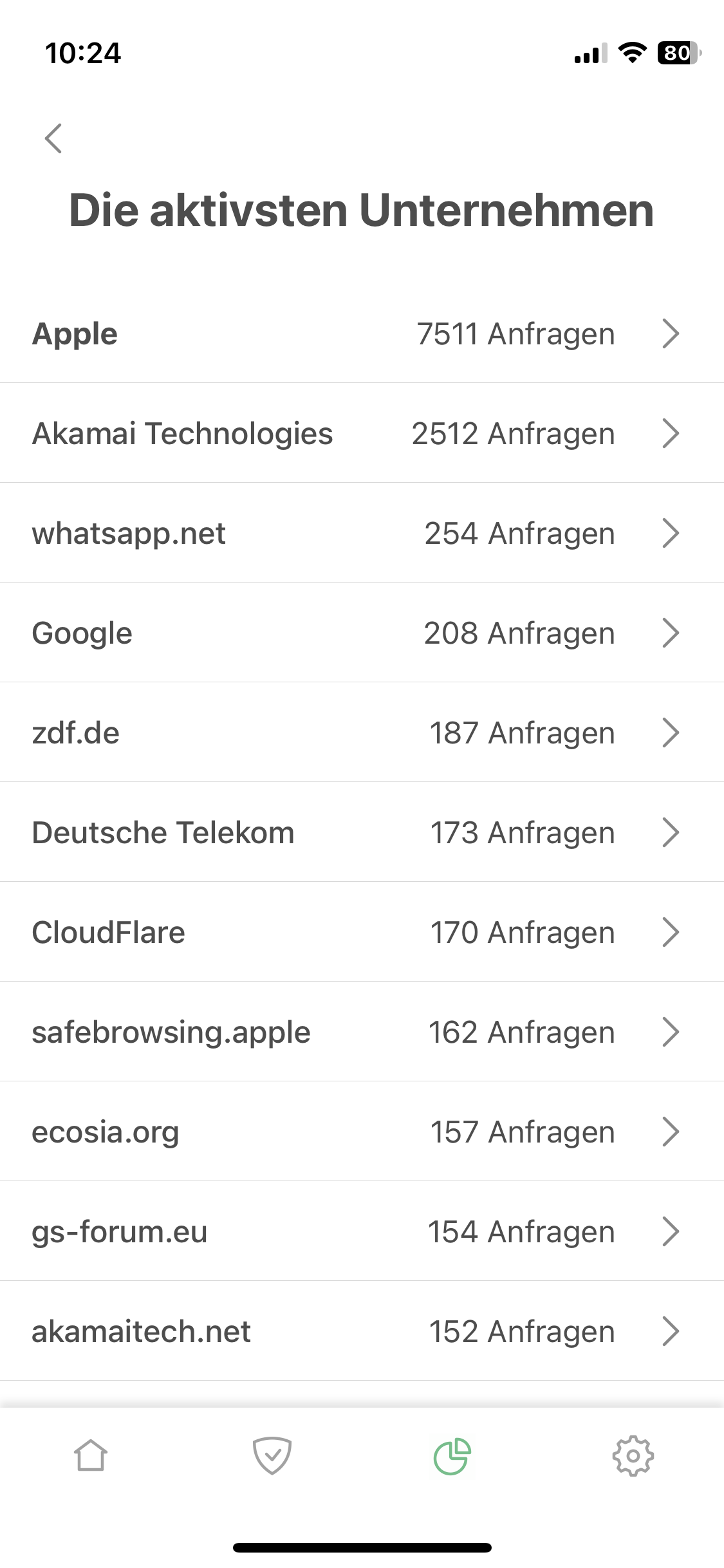Switch to the home tab
724x1568 pixels.
(x=91, y=1455)
